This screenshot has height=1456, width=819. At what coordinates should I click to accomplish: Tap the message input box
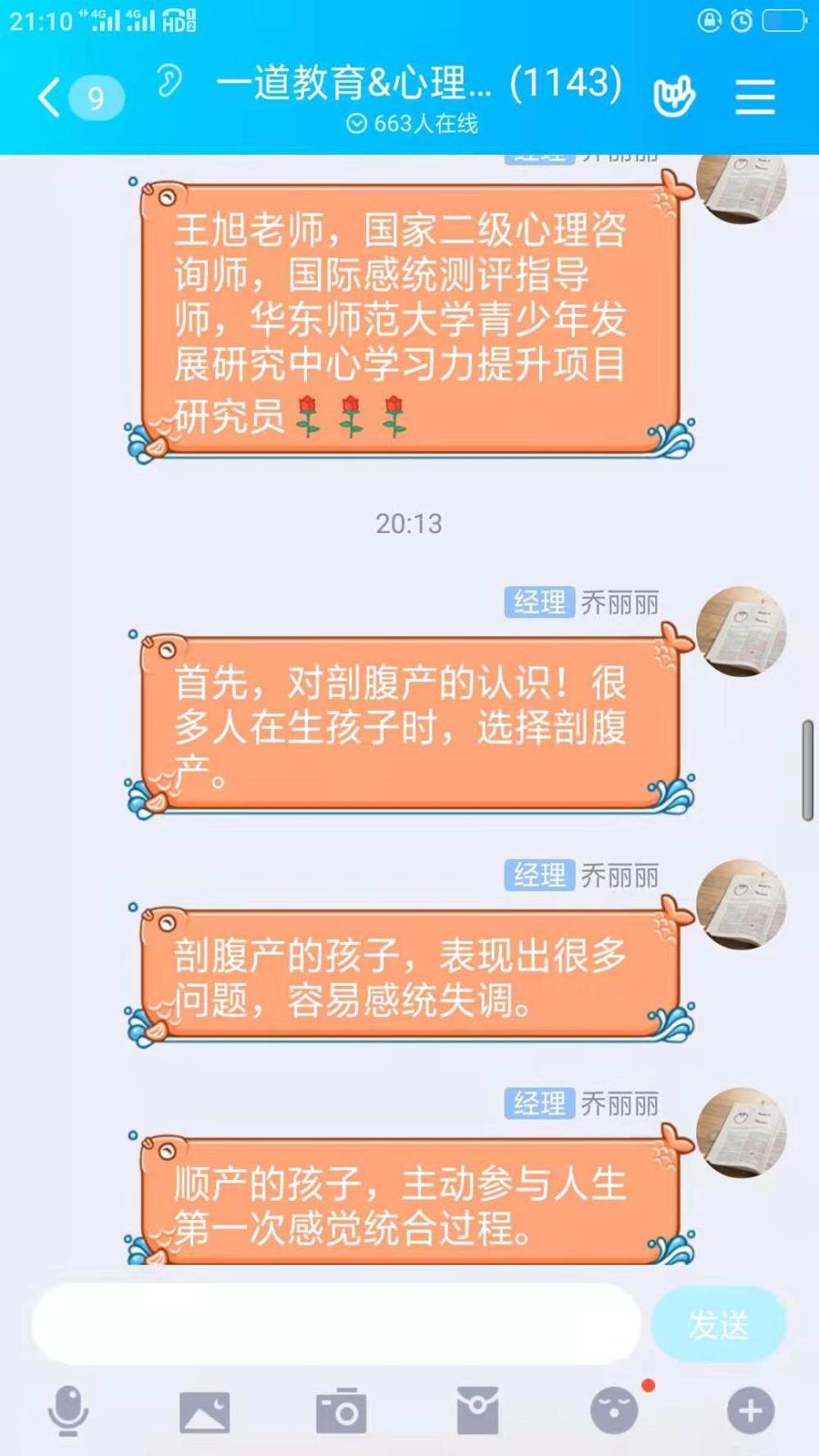pos(336,1324)
